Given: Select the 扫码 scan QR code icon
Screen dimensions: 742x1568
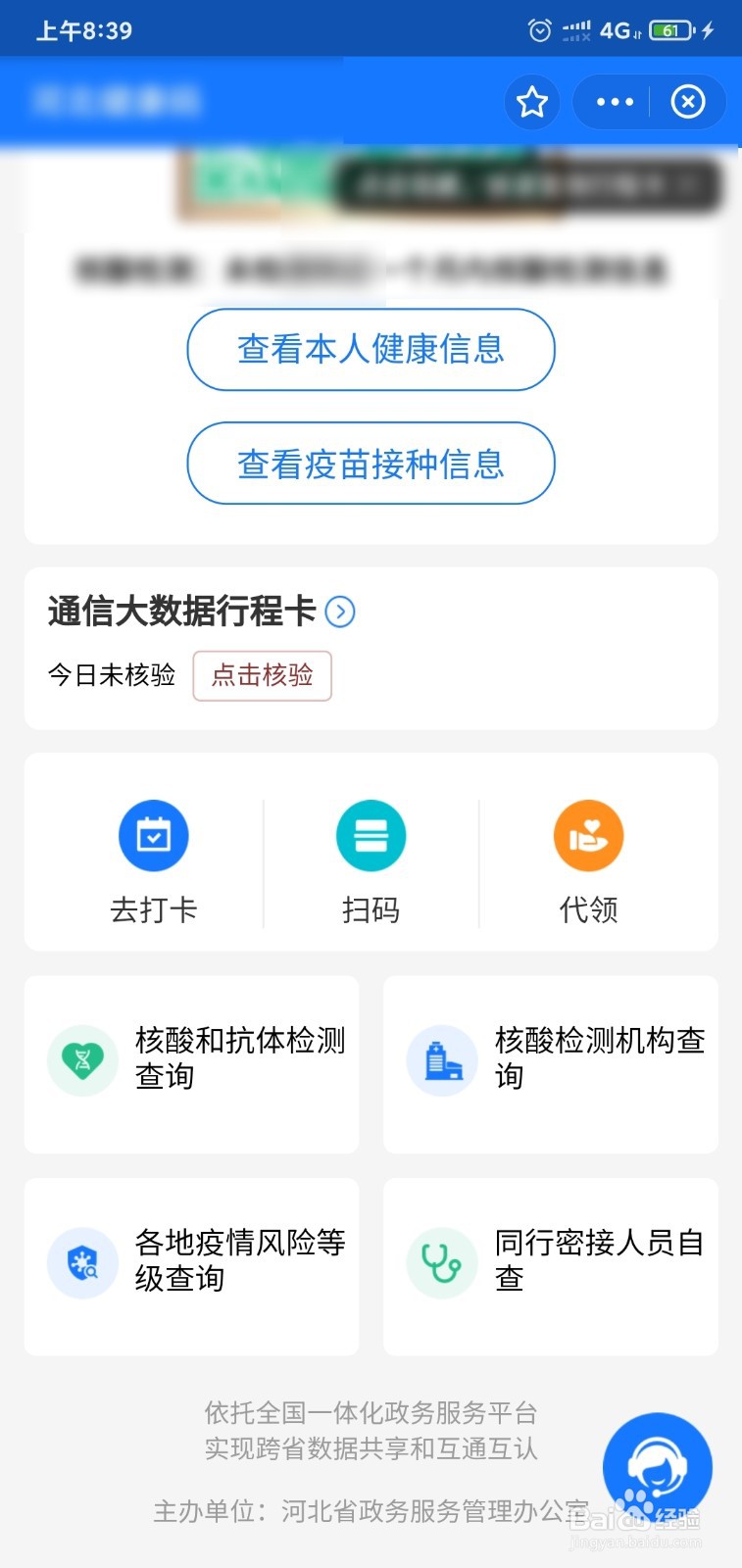Looking at the screenshot, I should 371,835.
